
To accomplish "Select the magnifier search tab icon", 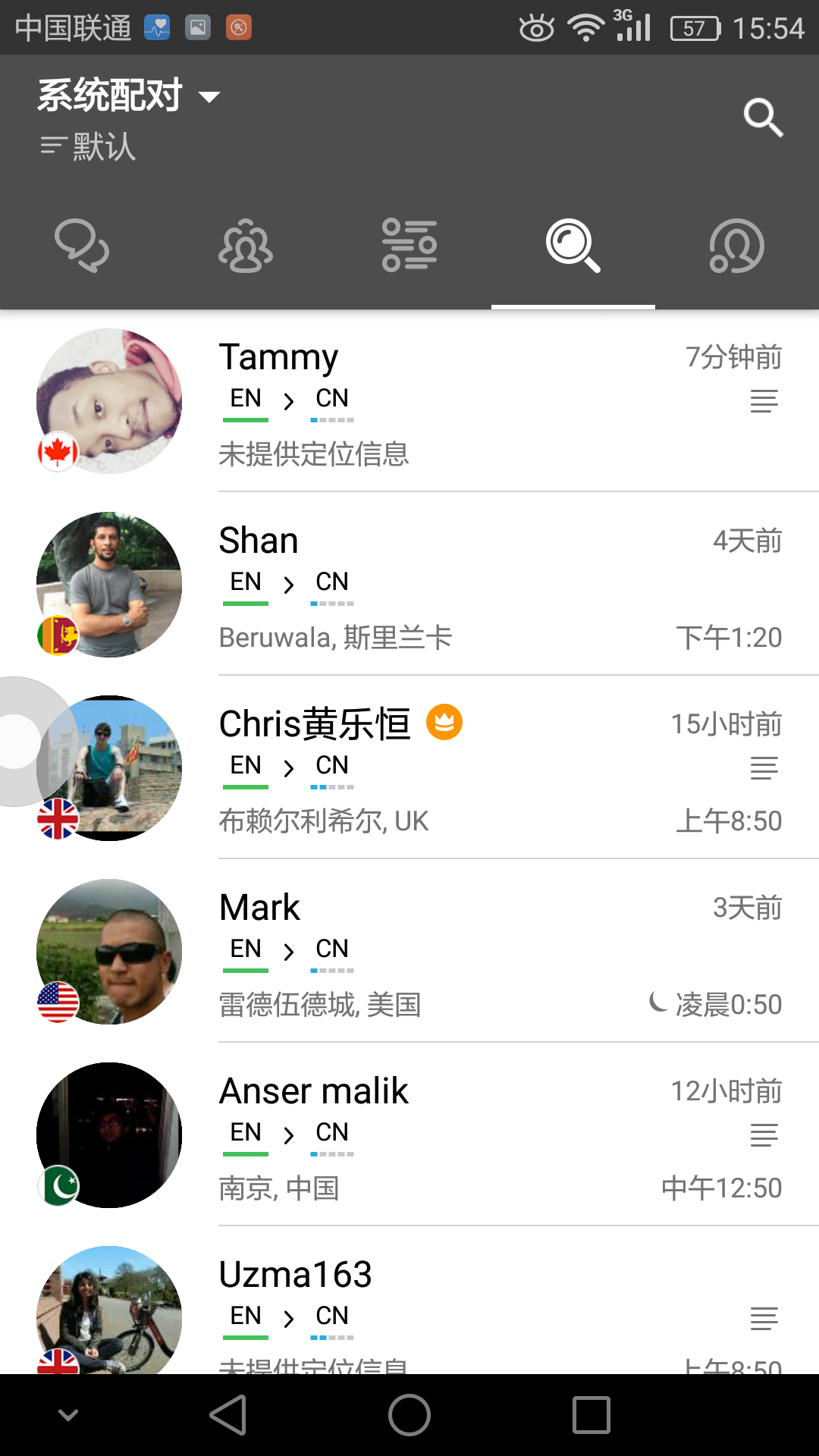I will (x=573, y=246).
